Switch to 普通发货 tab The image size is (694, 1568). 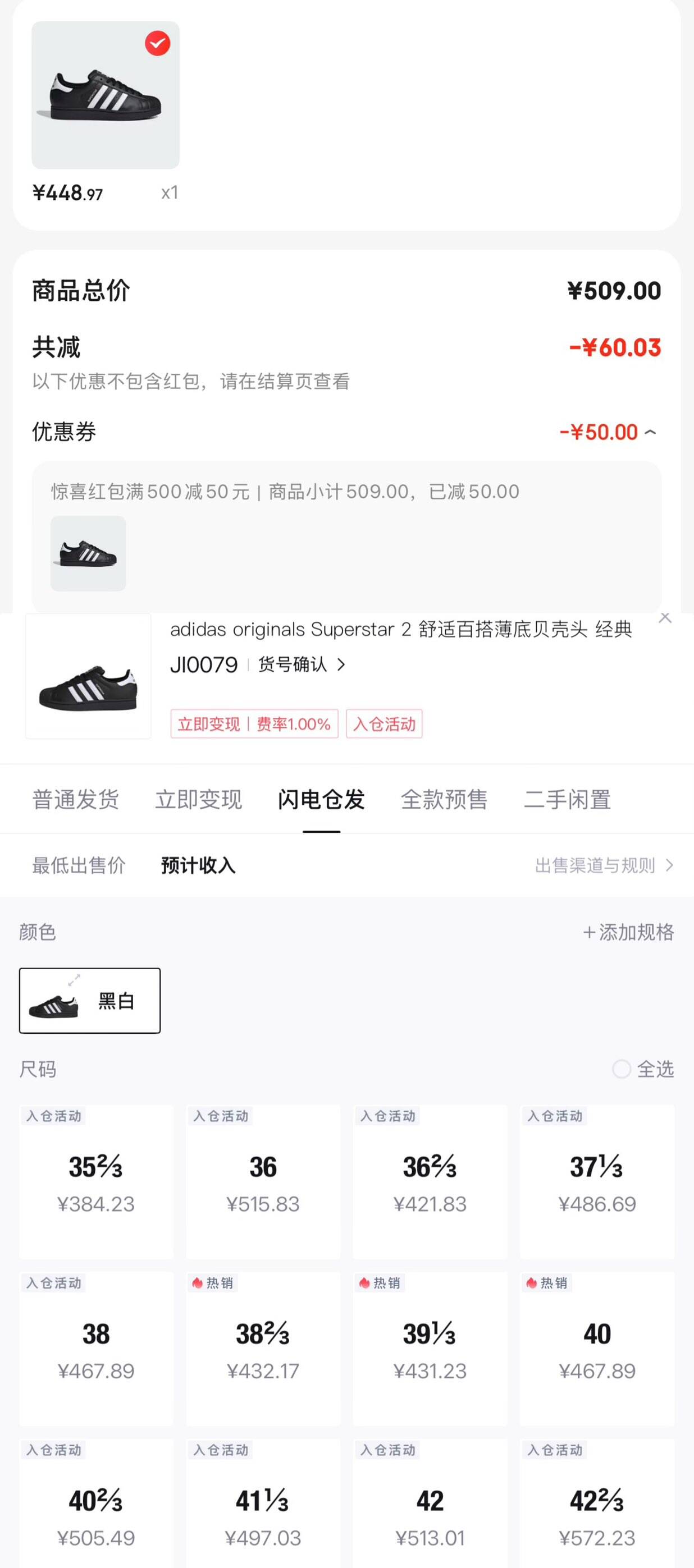coord(75,799)
